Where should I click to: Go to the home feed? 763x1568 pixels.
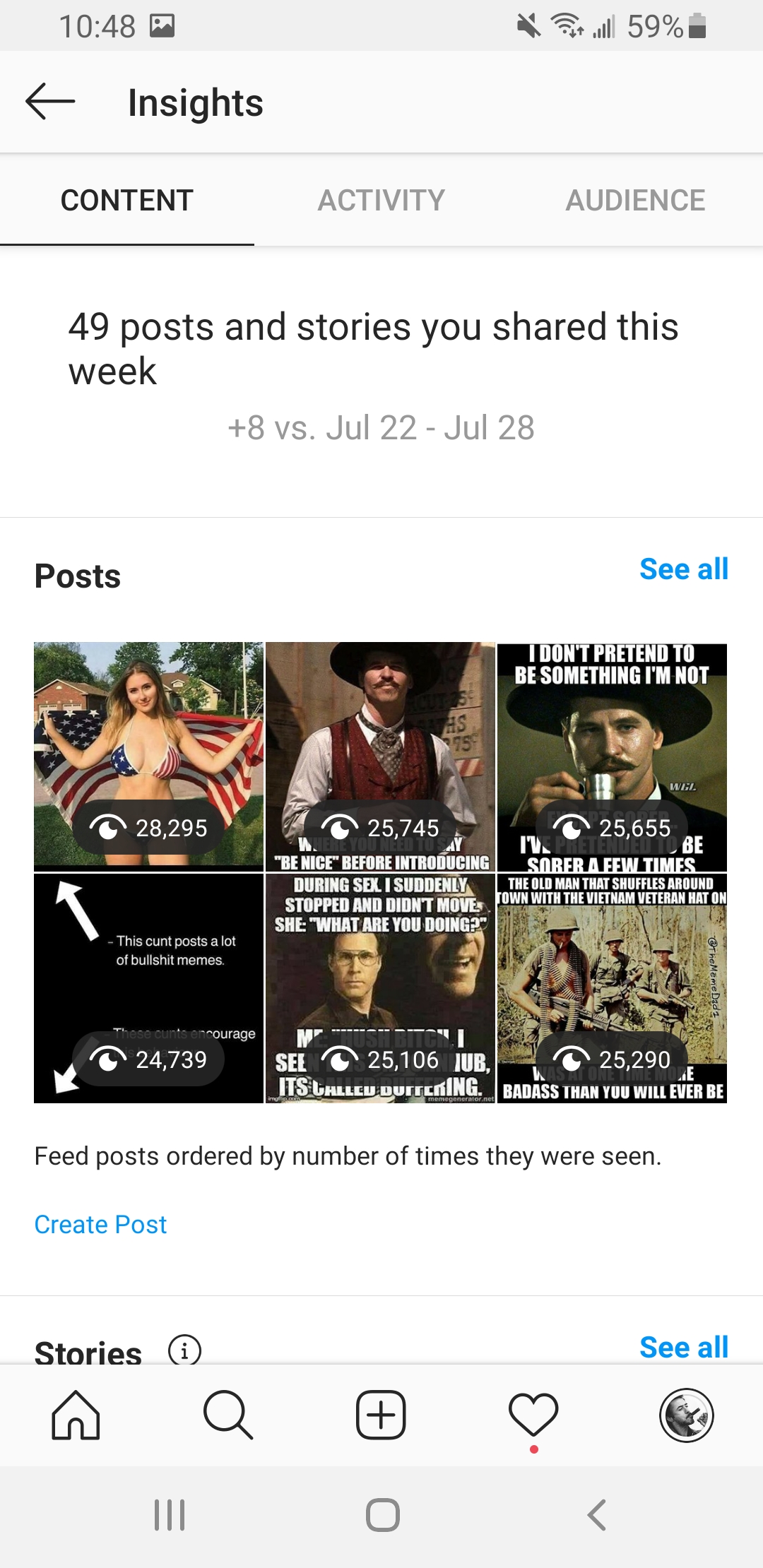pyautogui.click(x=76, y=1415)
